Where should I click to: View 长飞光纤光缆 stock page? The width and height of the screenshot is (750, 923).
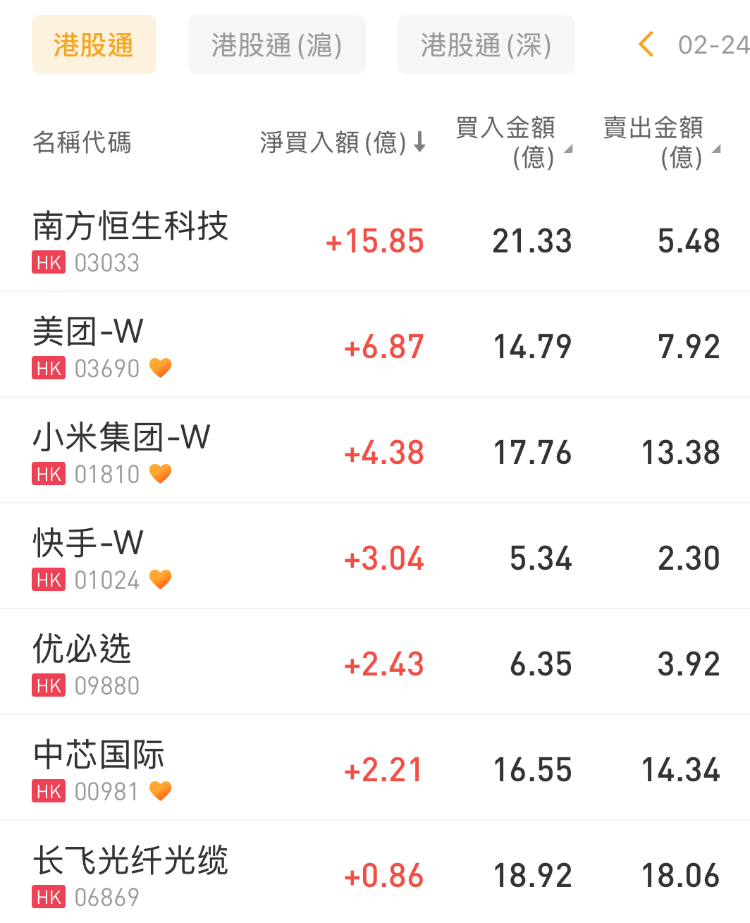[x=131, y=875]
